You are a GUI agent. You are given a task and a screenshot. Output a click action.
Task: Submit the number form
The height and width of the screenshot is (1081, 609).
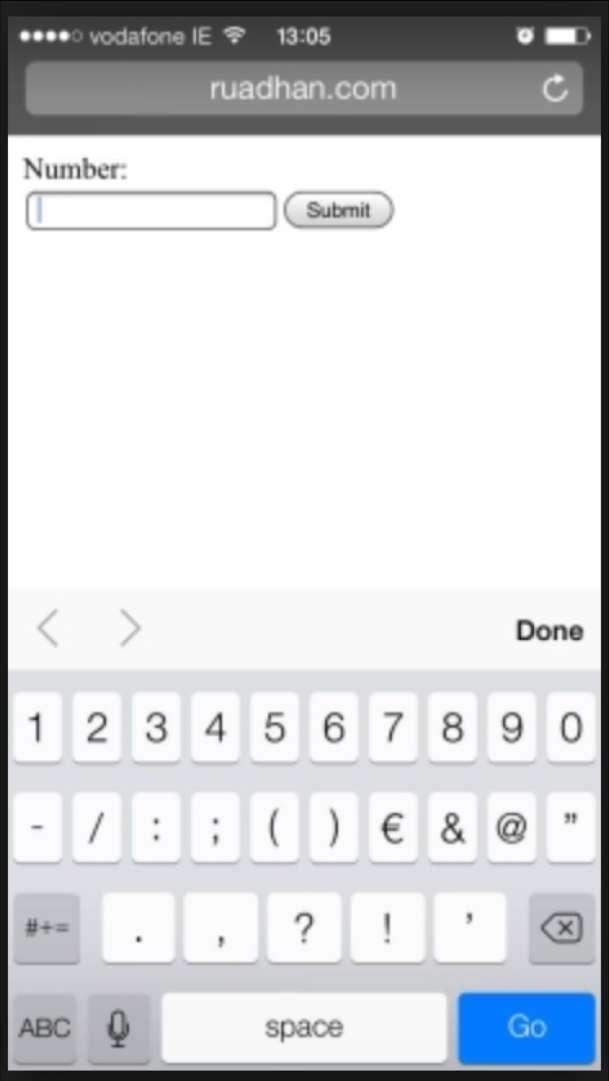tap(338, 211)
